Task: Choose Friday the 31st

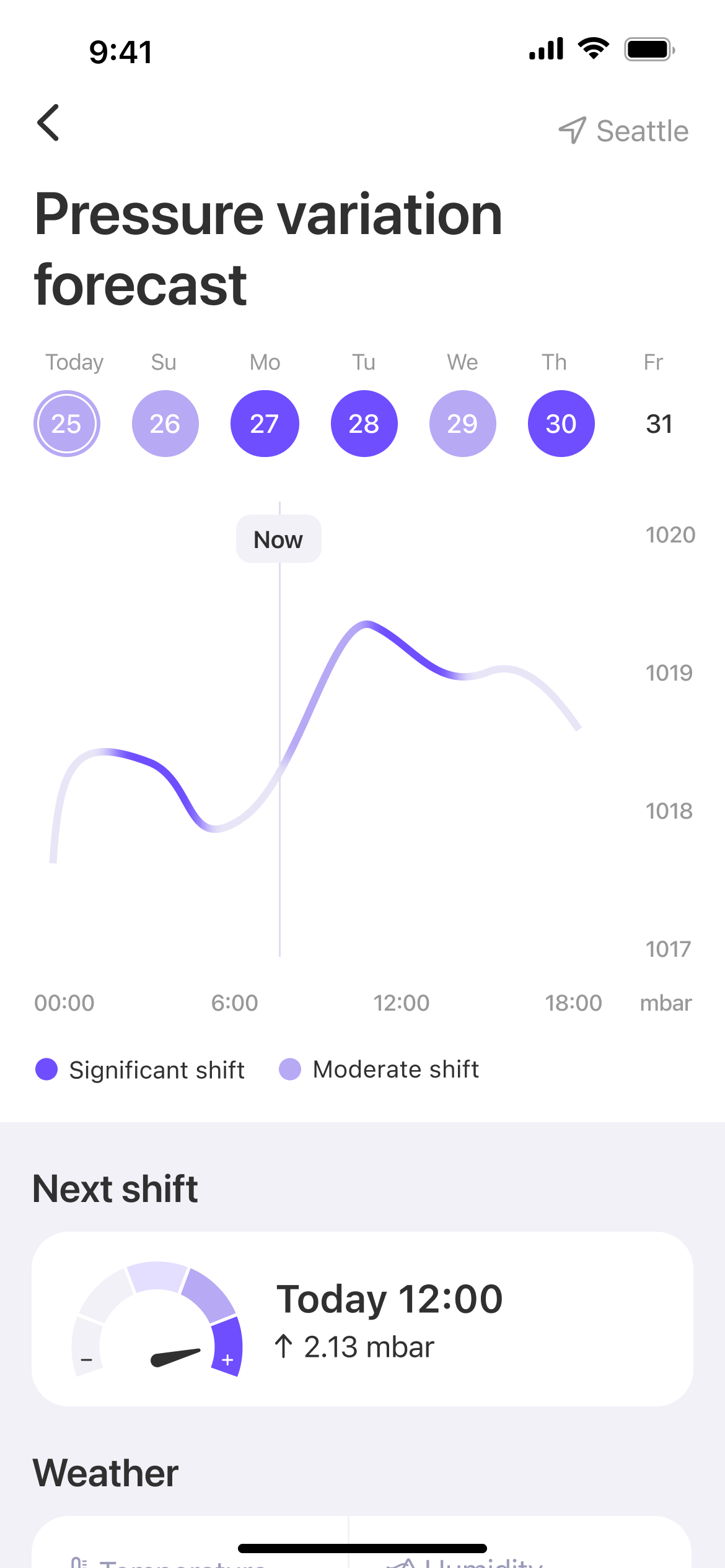Action: point(659,424)
